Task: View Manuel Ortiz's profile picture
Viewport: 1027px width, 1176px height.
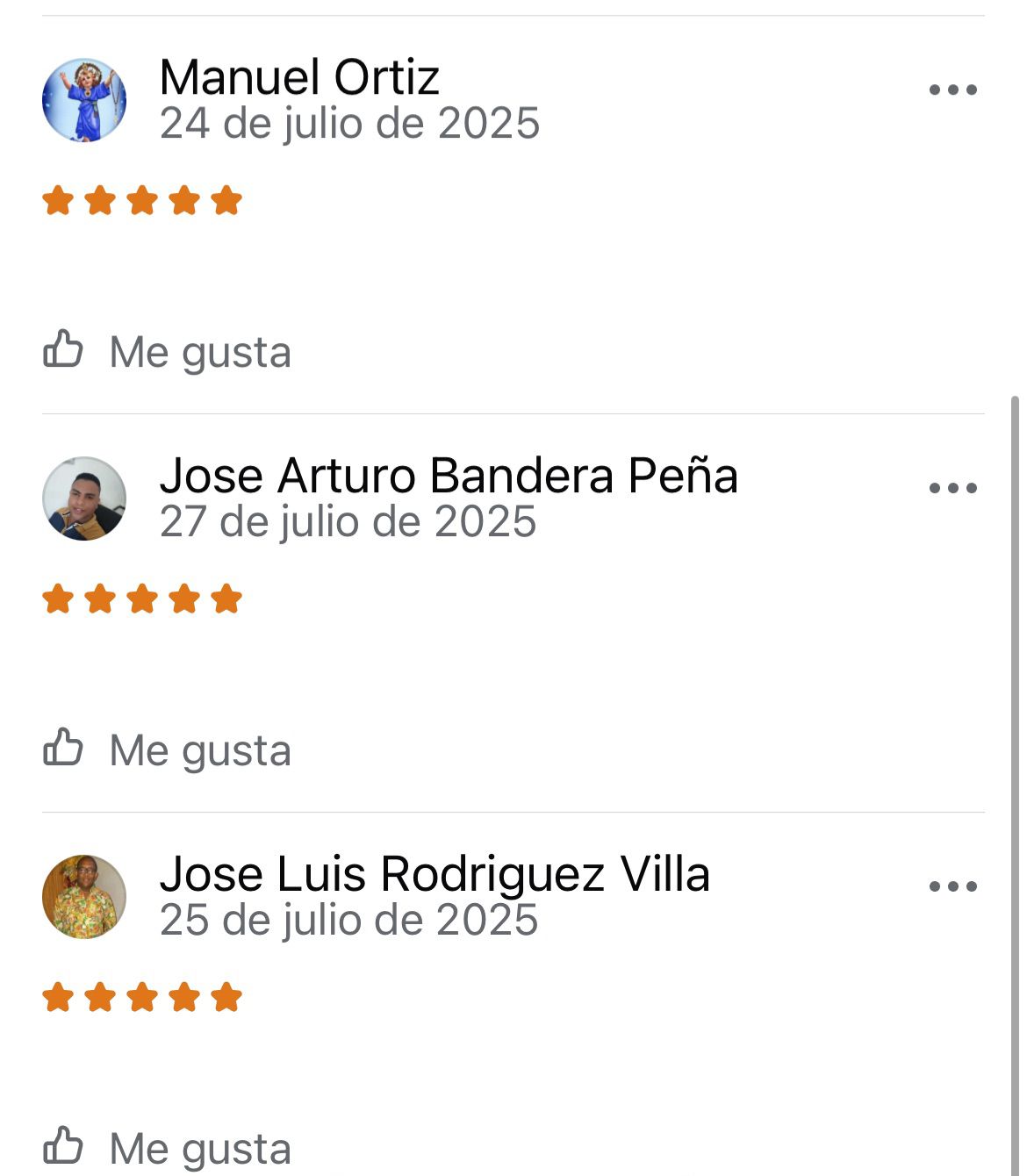Action: (84, 100)
